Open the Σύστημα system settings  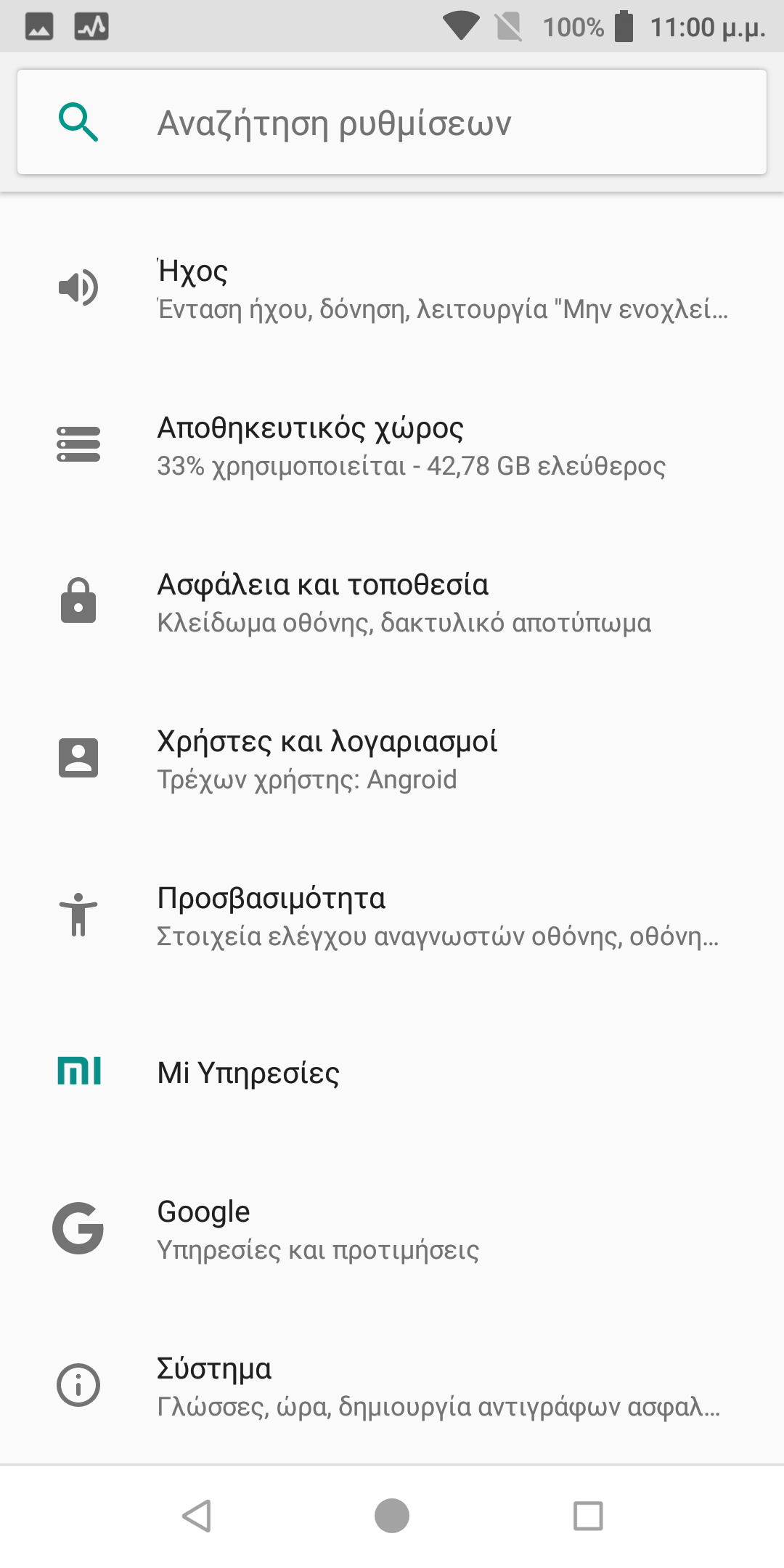[x=392, y=1387]
